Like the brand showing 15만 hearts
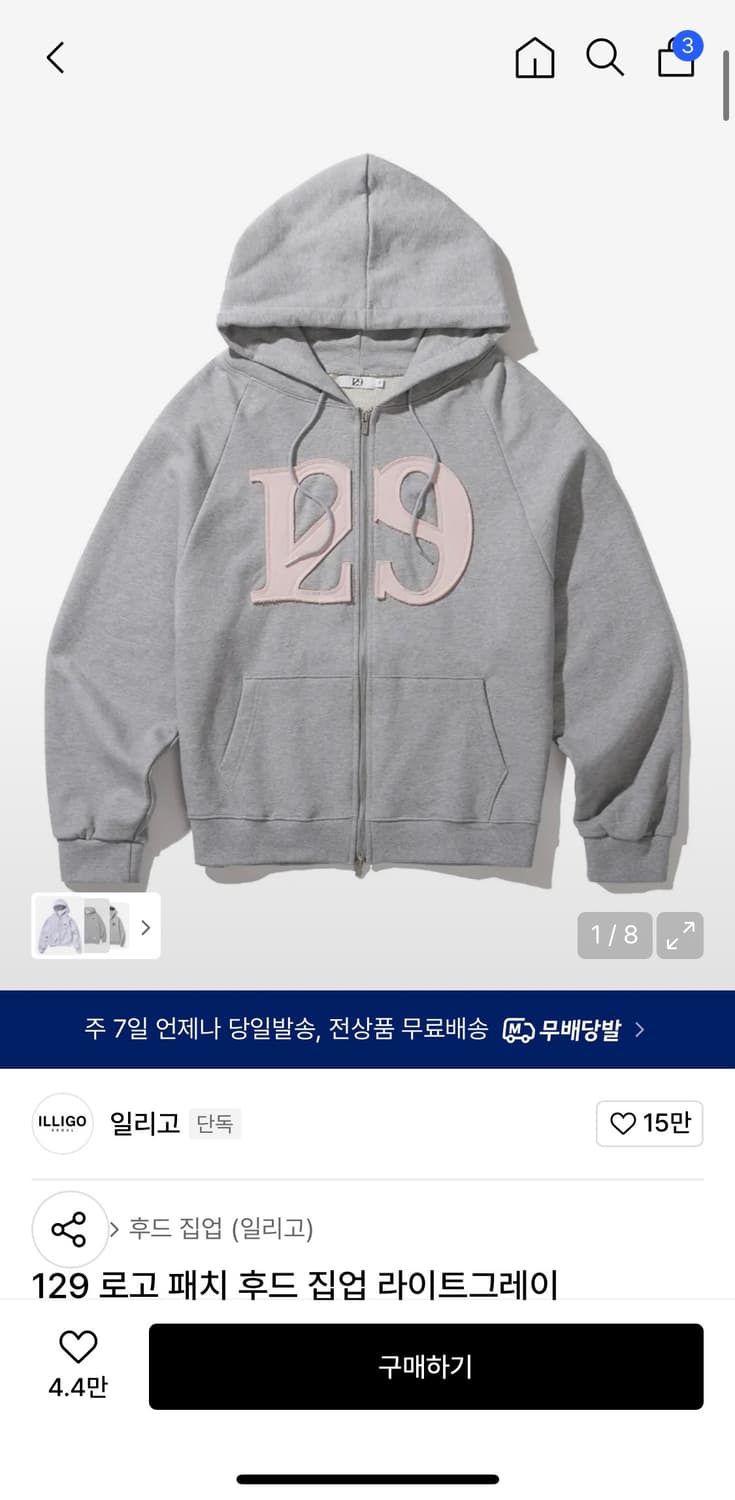735x1500 pixels. point(649,1123)
